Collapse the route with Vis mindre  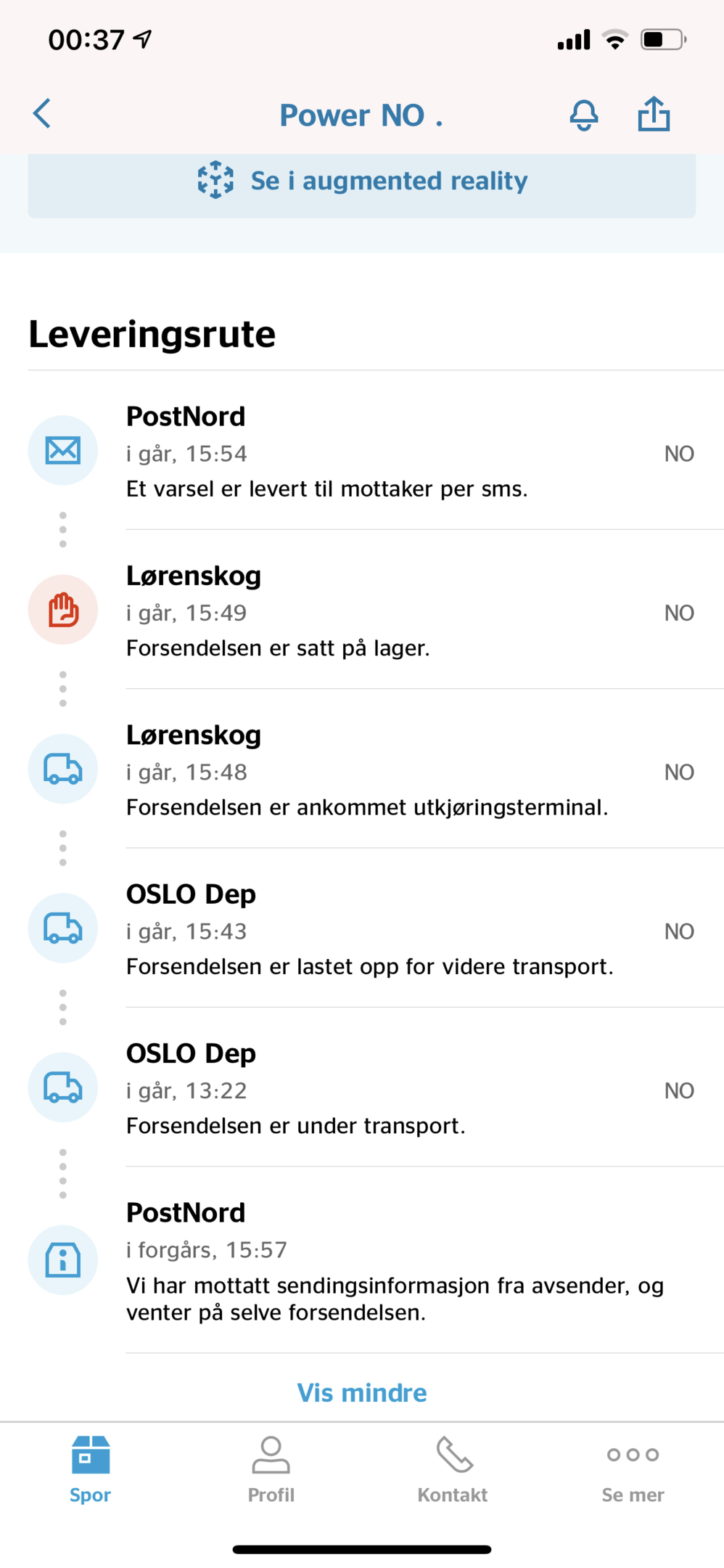362,1392
